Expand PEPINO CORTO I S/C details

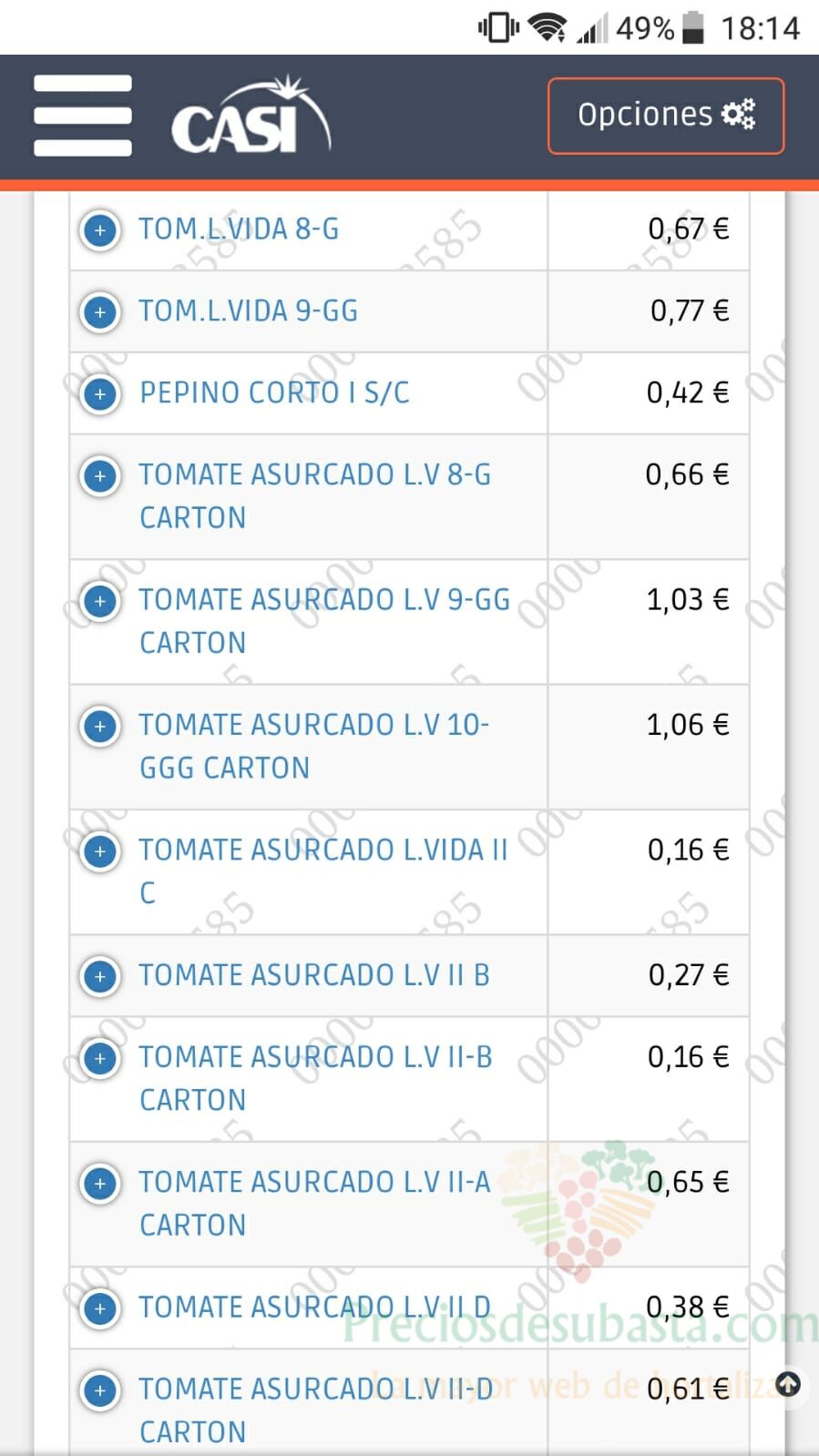pos(100,394)
